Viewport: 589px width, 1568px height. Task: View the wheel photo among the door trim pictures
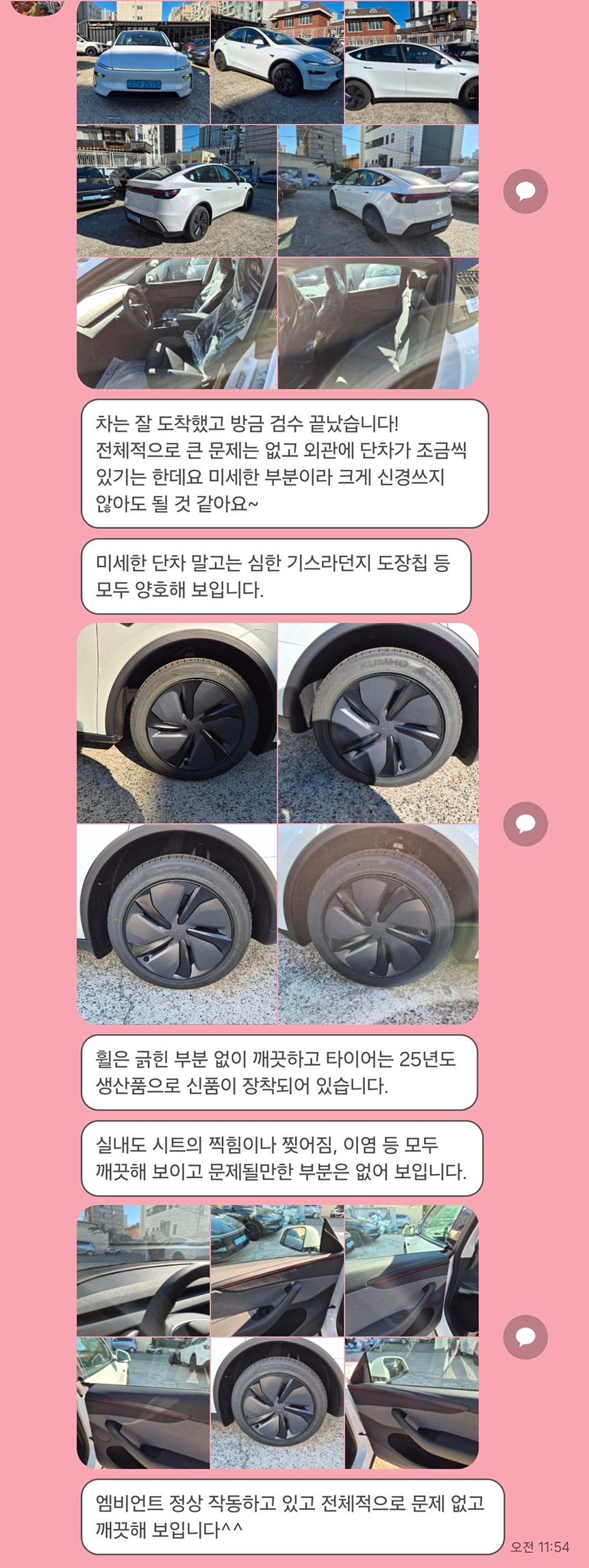(x=277, y=1403)
